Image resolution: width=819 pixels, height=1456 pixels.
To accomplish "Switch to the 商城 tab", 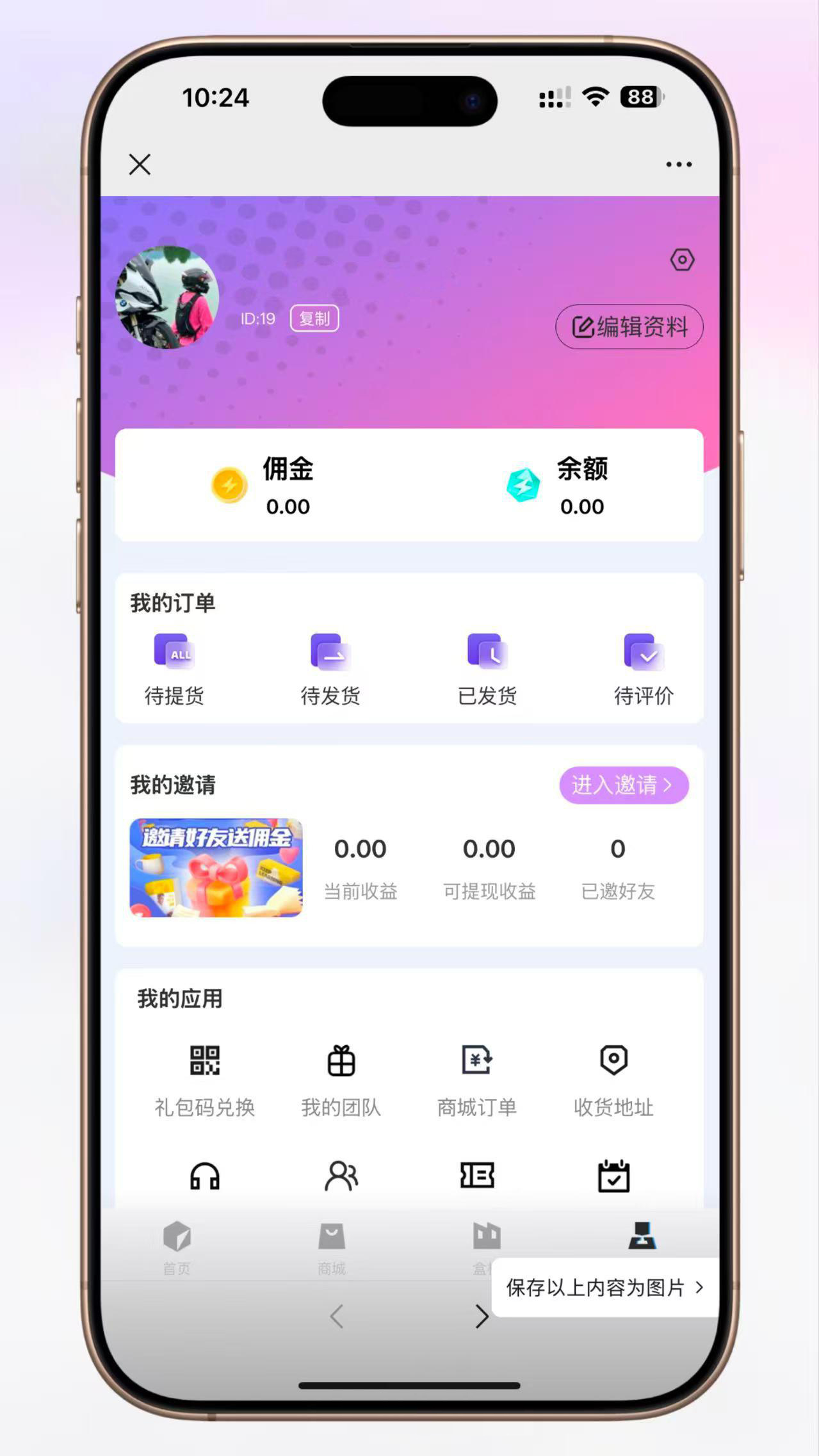I will click(x=332, y=1247).
